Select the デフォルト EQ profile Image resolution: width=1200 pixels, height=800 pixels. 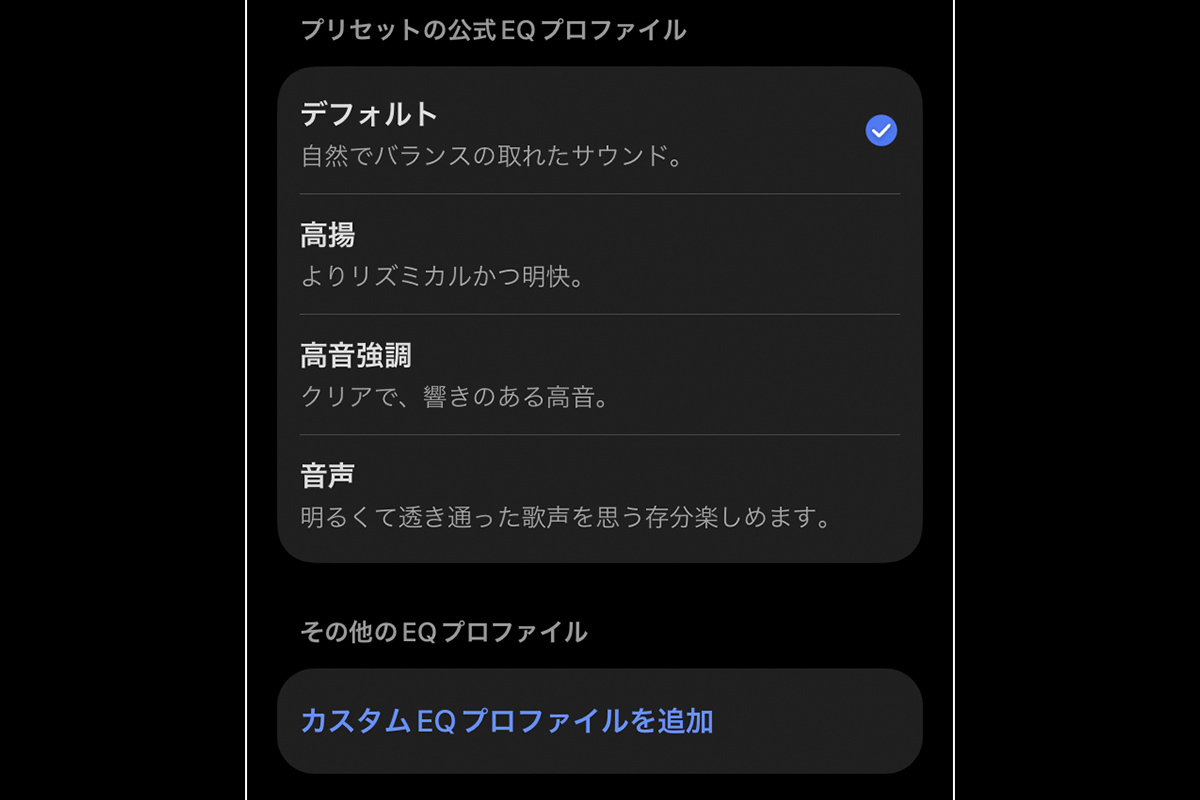click(x=598, y=131)
